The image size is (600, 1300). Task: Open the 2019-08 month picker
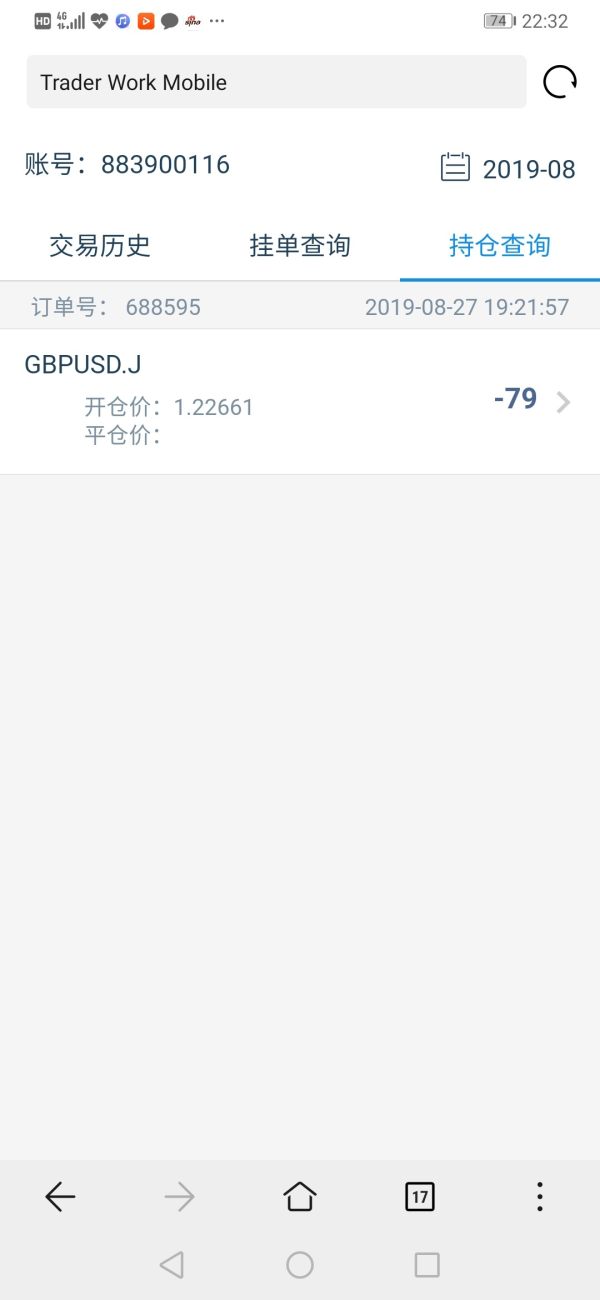(x=509, y=168)
